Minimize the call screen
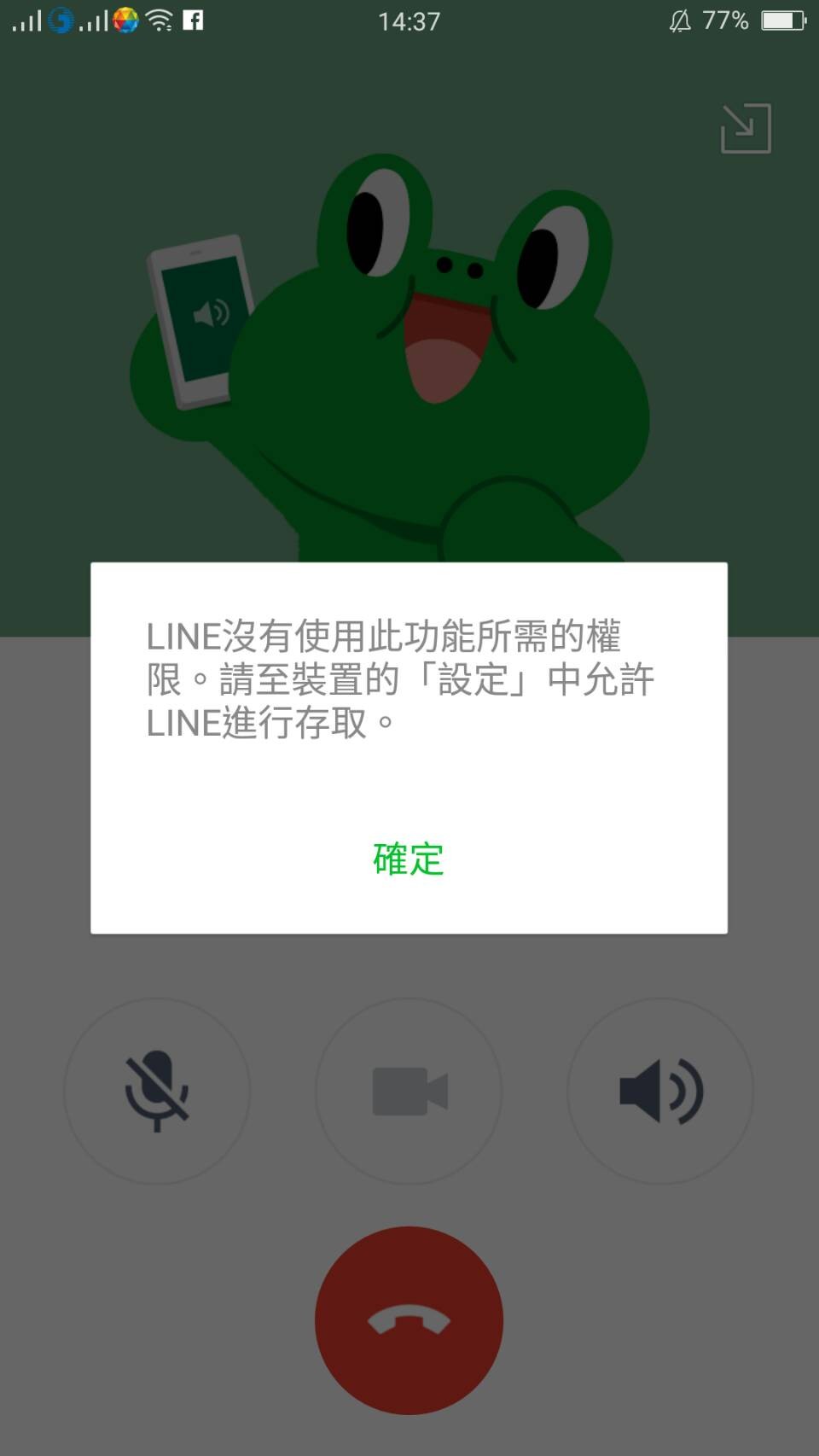819x1456 pixels. pyautogui.click(x=746, y=129)
